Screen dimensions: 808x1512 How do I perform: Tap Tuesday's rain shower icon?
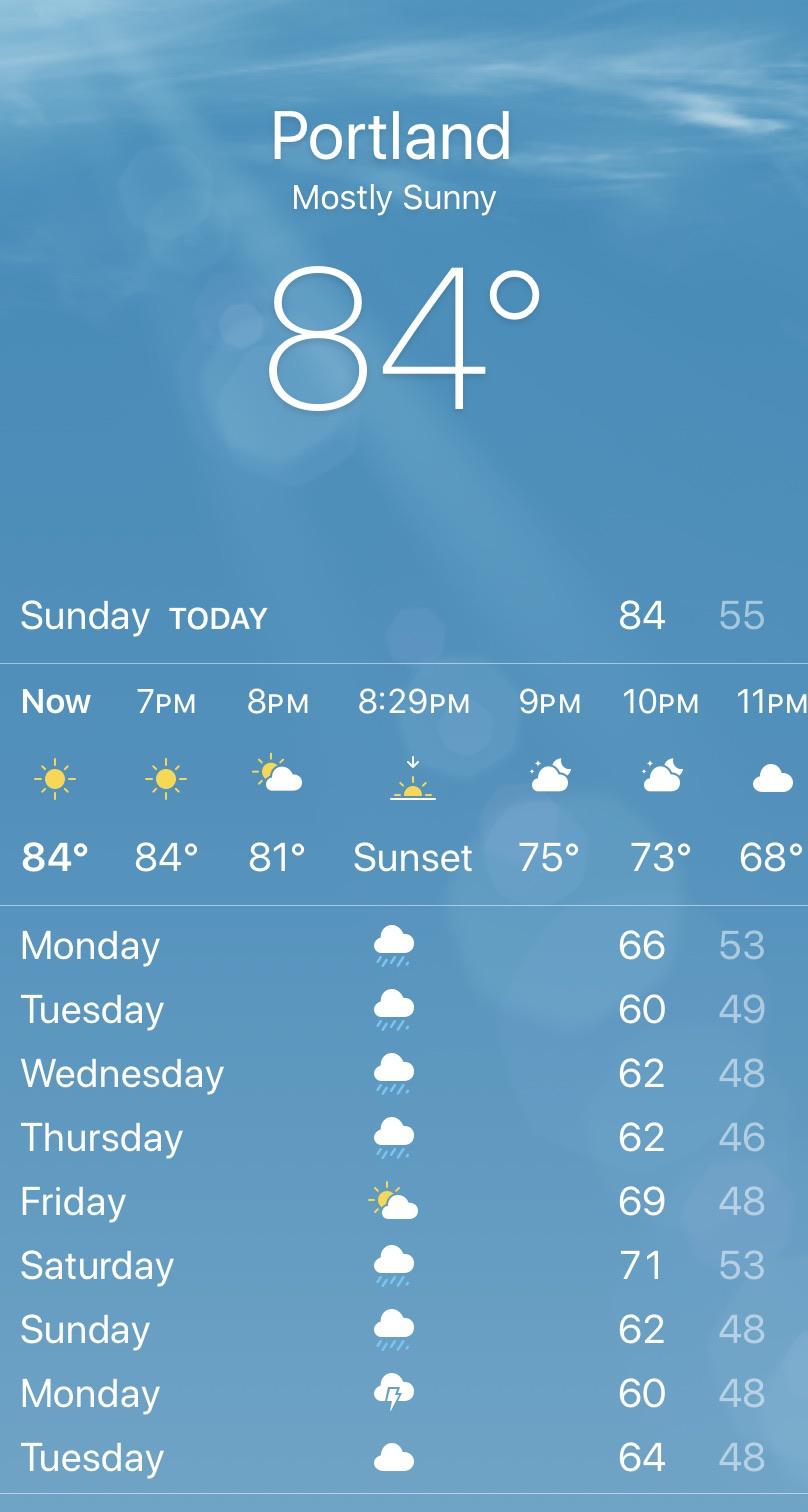click(x=393, y=1008)
